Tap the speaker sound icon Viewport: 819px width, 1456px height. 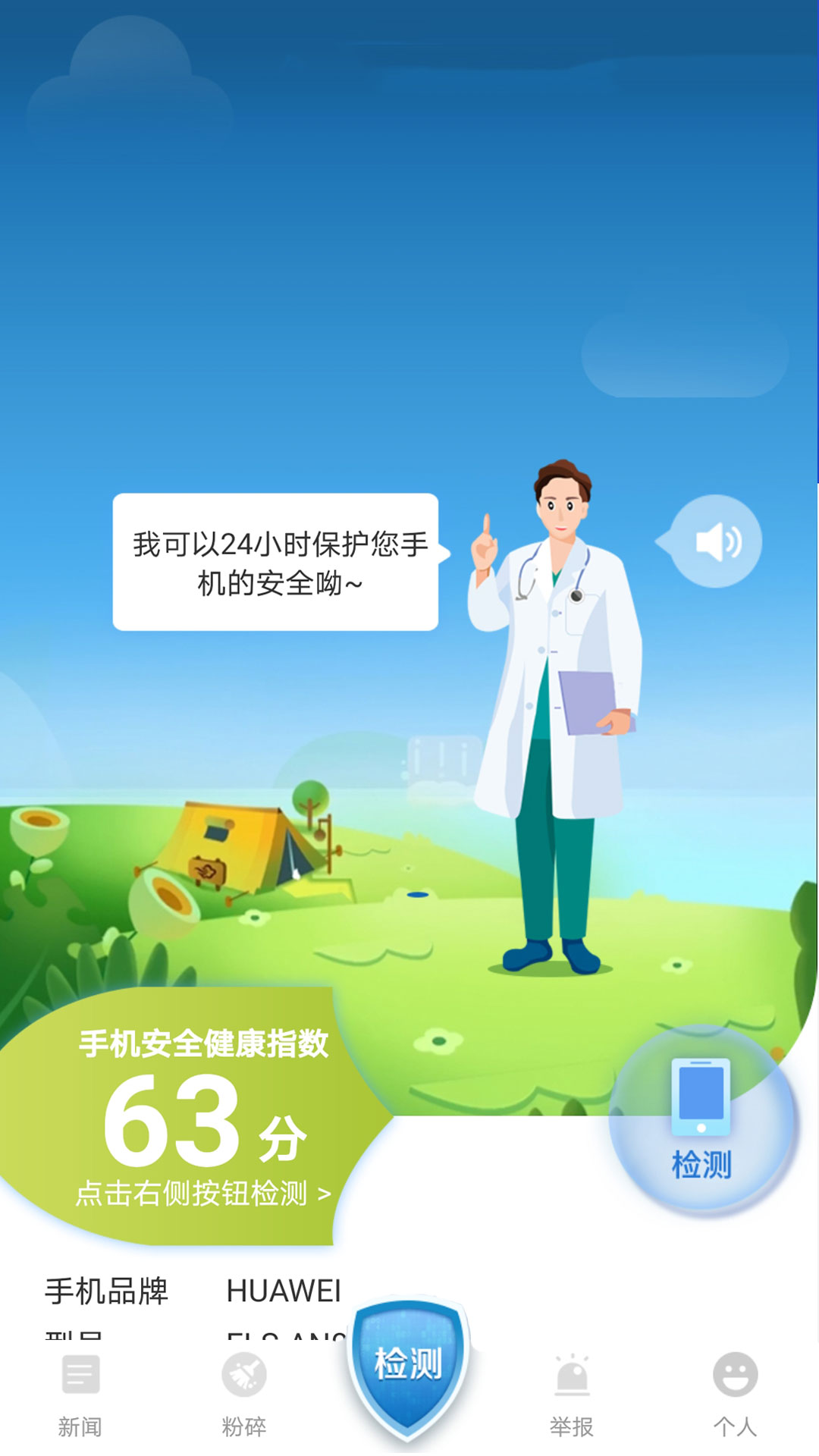click(717, 541)
